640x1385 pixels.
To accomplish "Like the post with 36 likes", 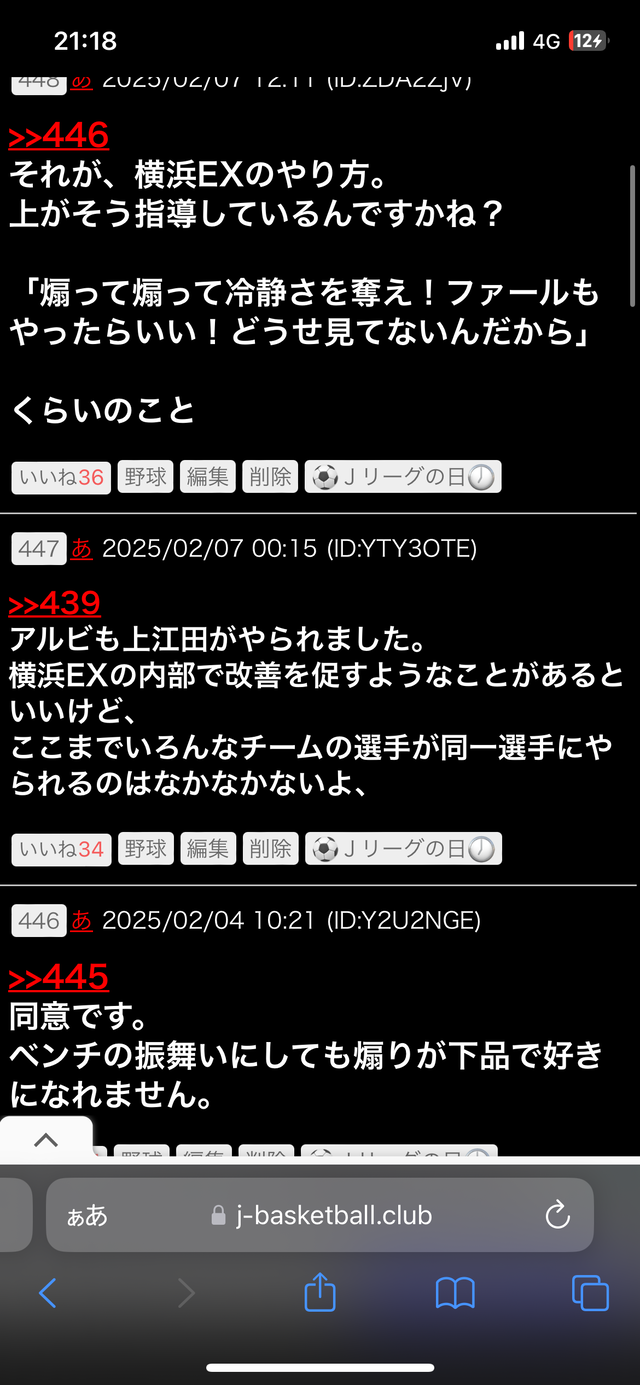I will pos(61,477).
